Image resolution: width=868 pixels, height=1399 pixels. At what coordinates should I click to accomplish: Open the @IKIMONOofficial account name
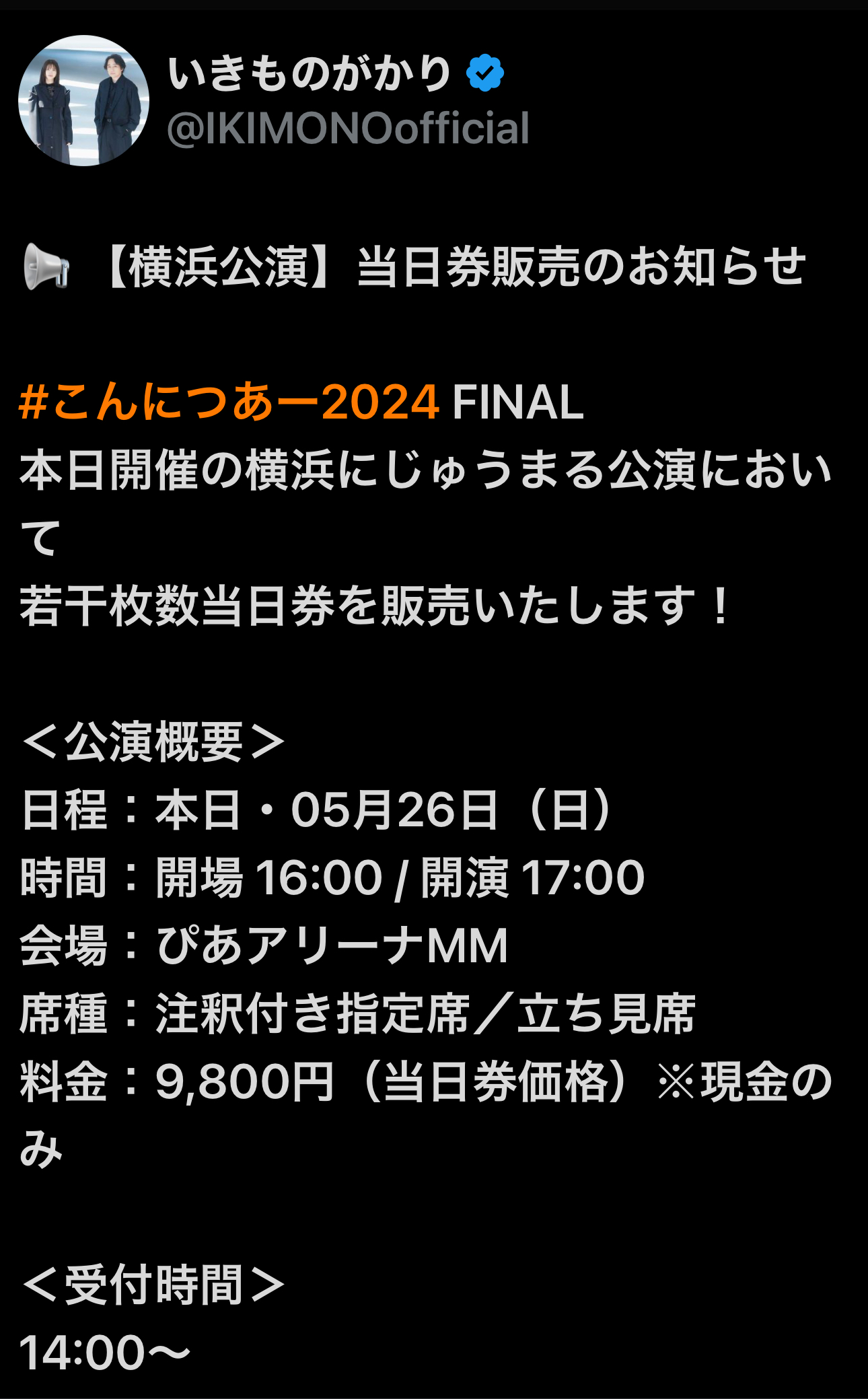tap(348, 128)
